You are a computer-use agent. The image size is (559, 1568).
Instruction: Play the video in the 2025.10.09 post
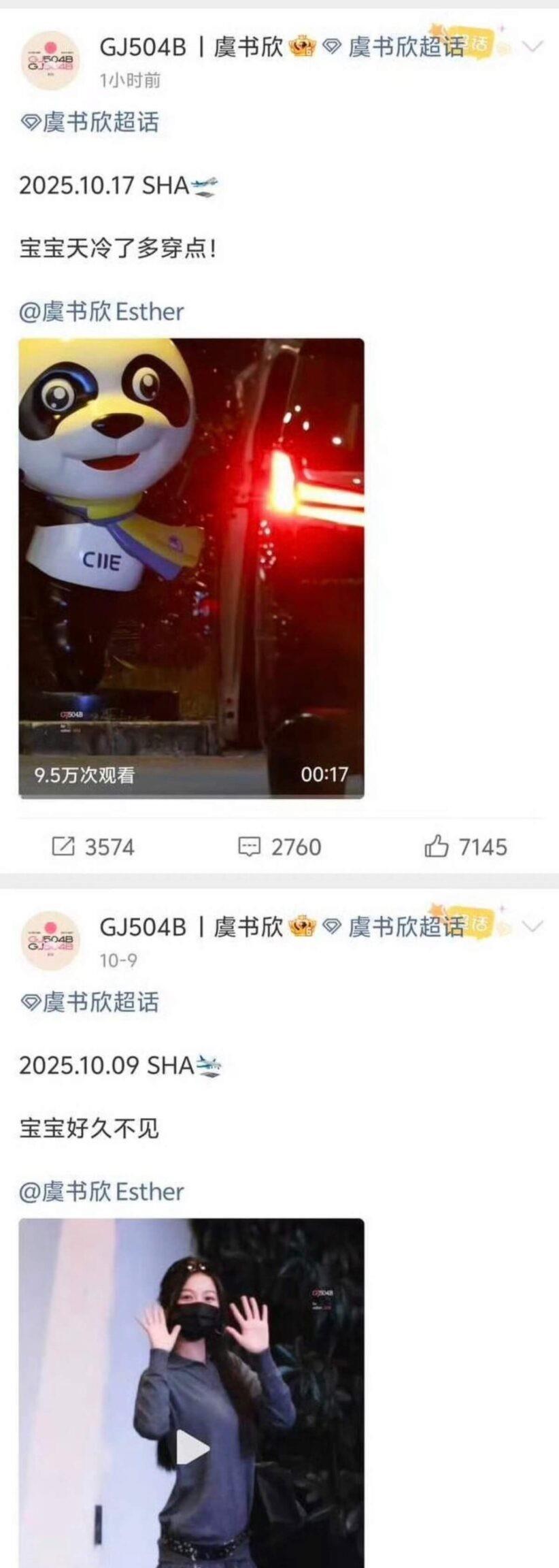[x=192, y=1447]
